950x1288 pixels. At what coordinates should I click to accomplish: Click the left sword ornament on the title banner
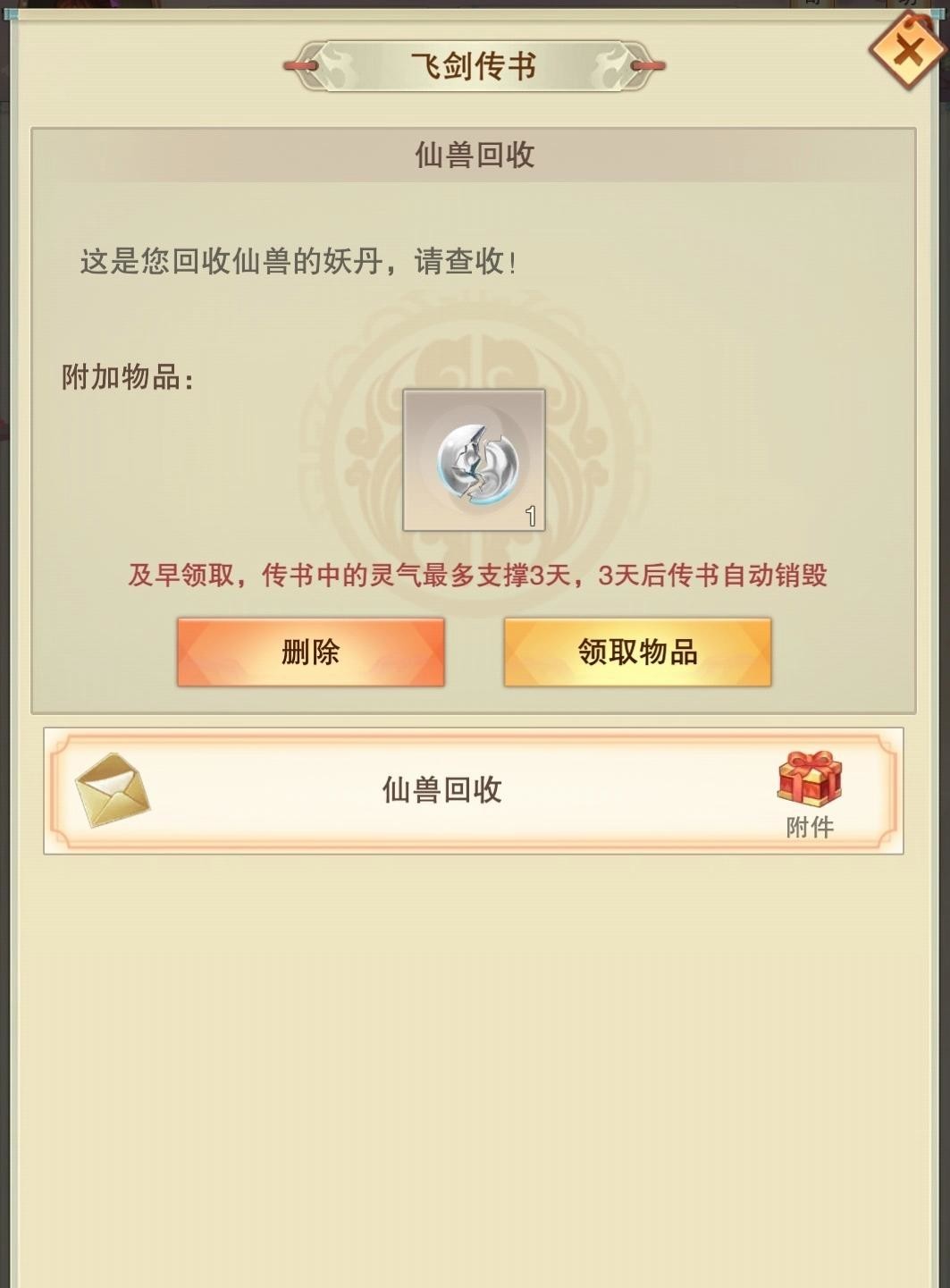coord(298,64)
